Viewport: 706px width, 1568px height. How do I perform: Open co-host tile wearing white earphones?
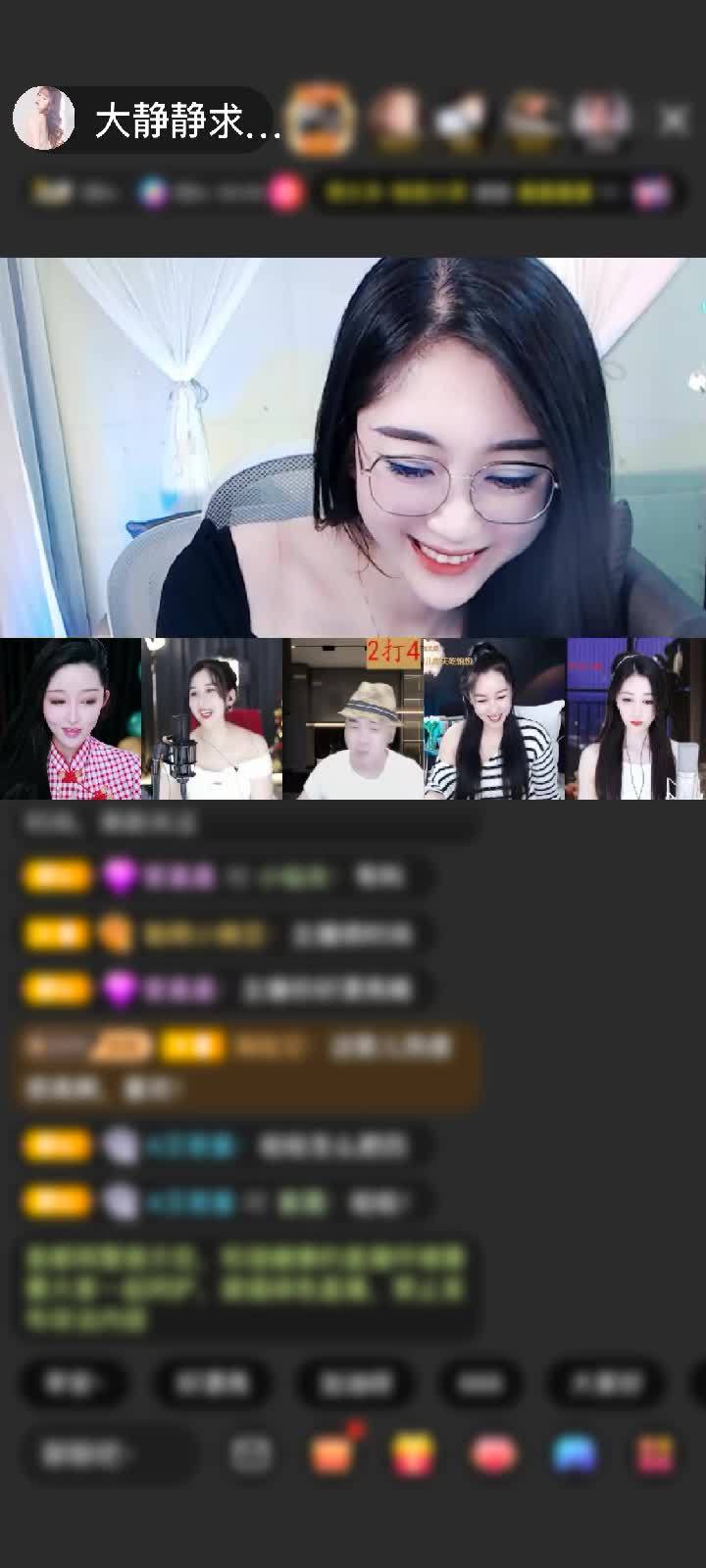[635, 718]
